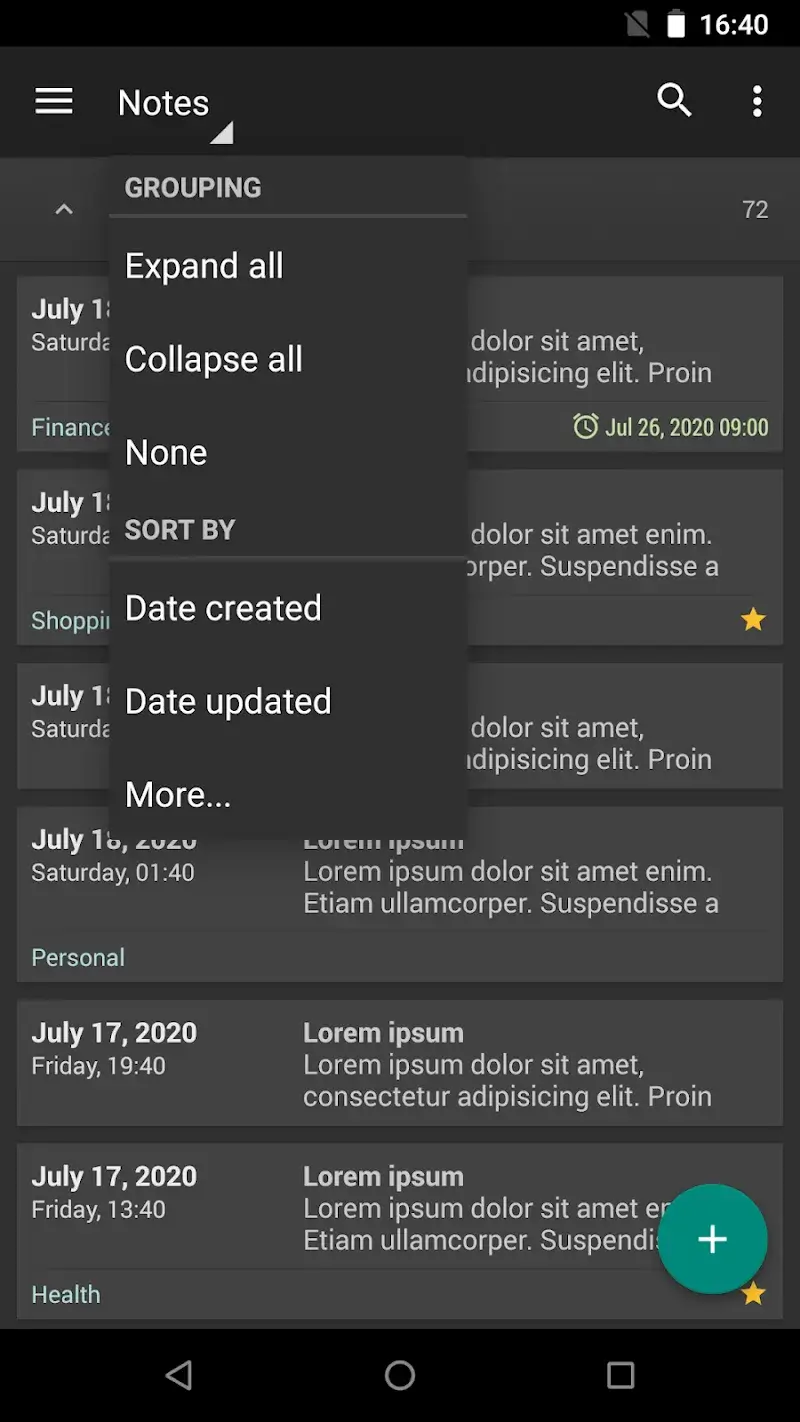Create a new note
This screenshot has height=1422, width=800.
tap(712, 1239)
